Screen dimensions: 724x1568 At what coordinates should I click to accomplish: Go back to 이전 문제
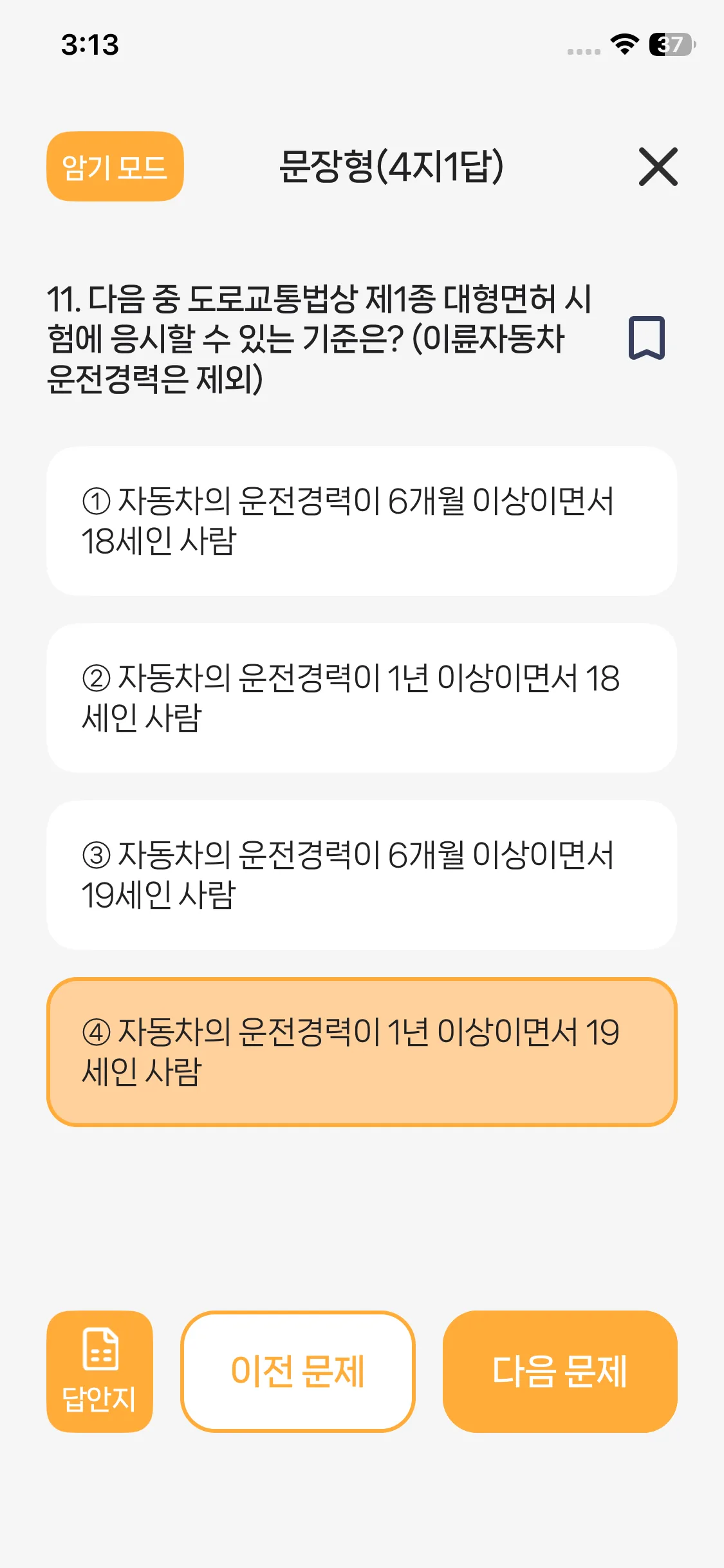297,1371
